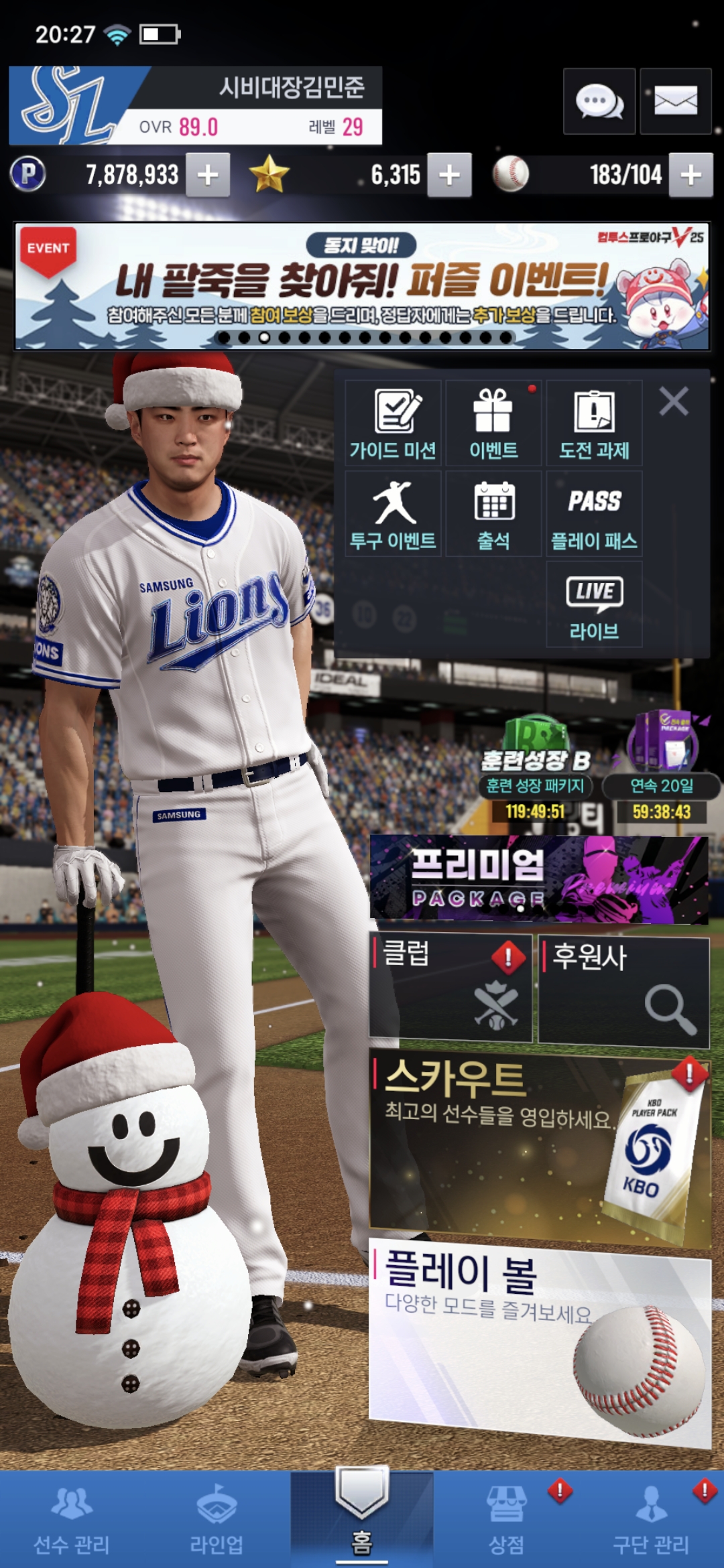This screenshot has width=724, height=1568.
Task: Open 도전 과제
Action: (x=594, y=423)
